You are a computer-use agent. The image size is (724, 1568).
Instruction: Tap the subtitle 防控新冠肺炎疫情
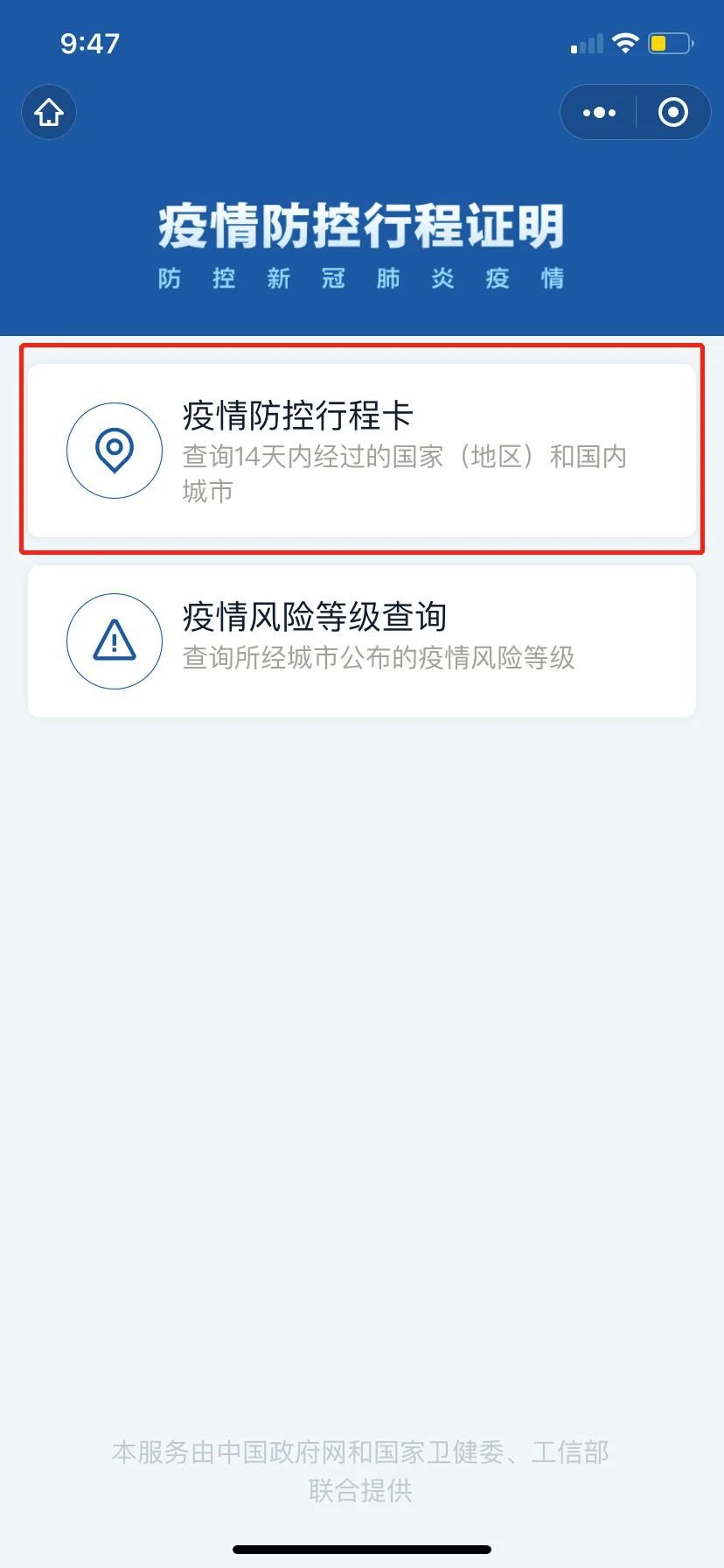362,278
